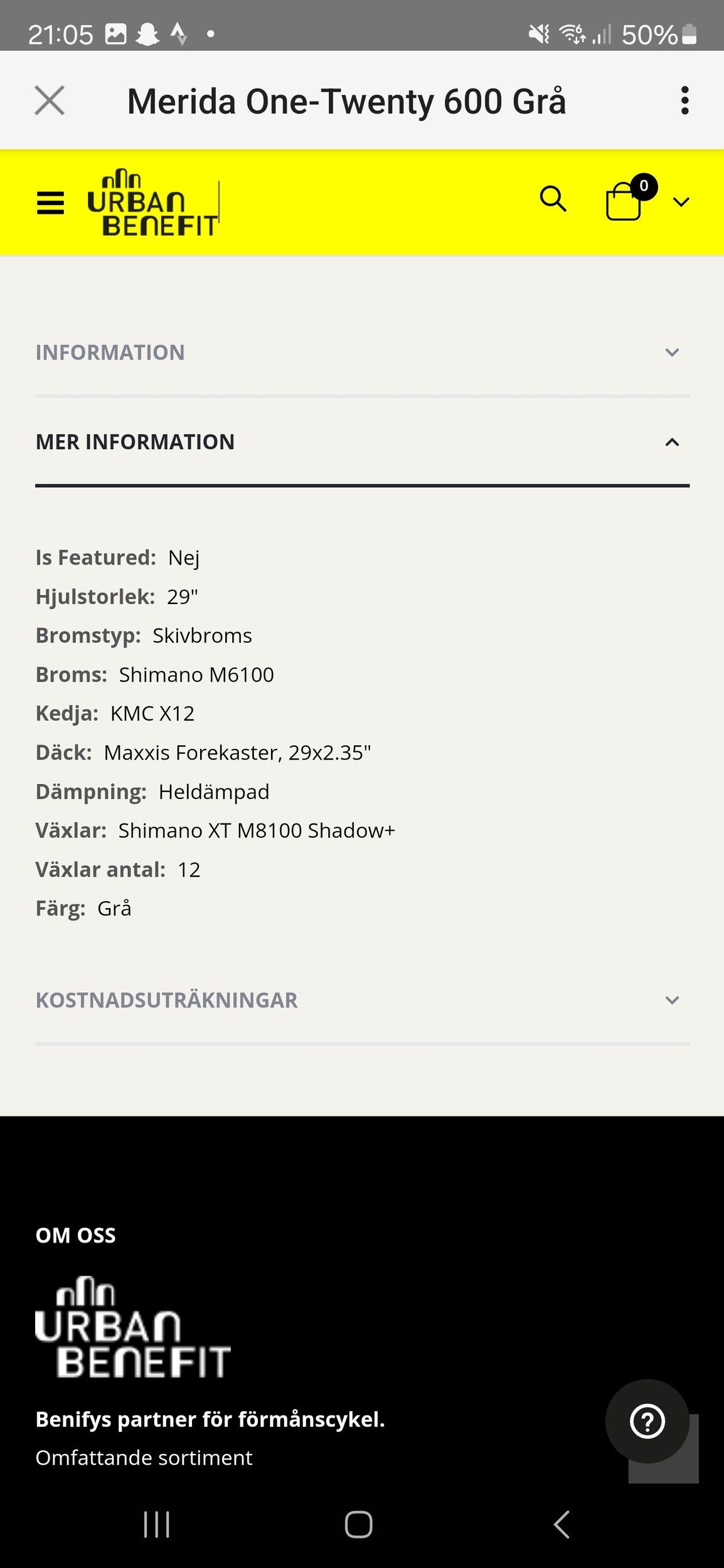Open the site search

coord(553,199)
